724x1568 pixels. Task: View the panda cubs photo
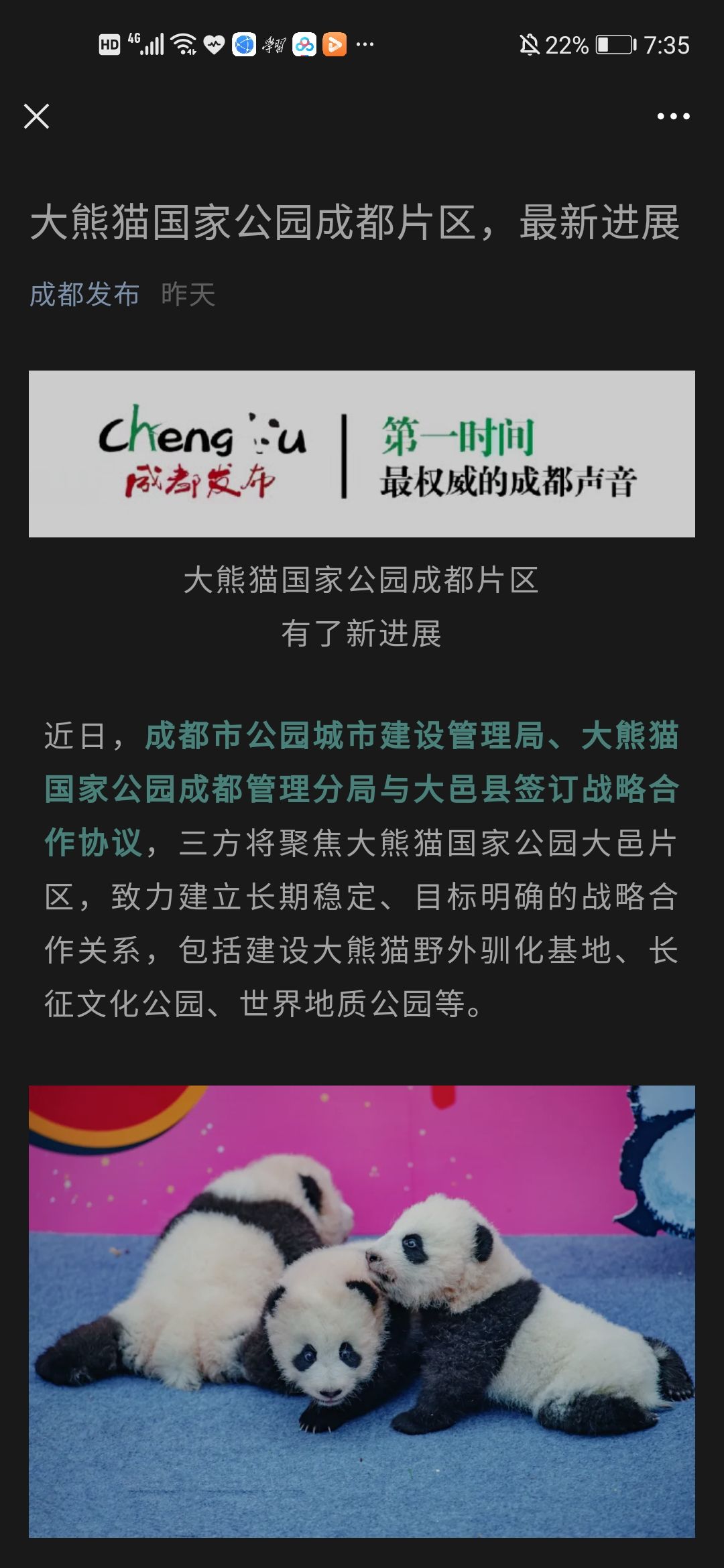tap(362, 1311)
